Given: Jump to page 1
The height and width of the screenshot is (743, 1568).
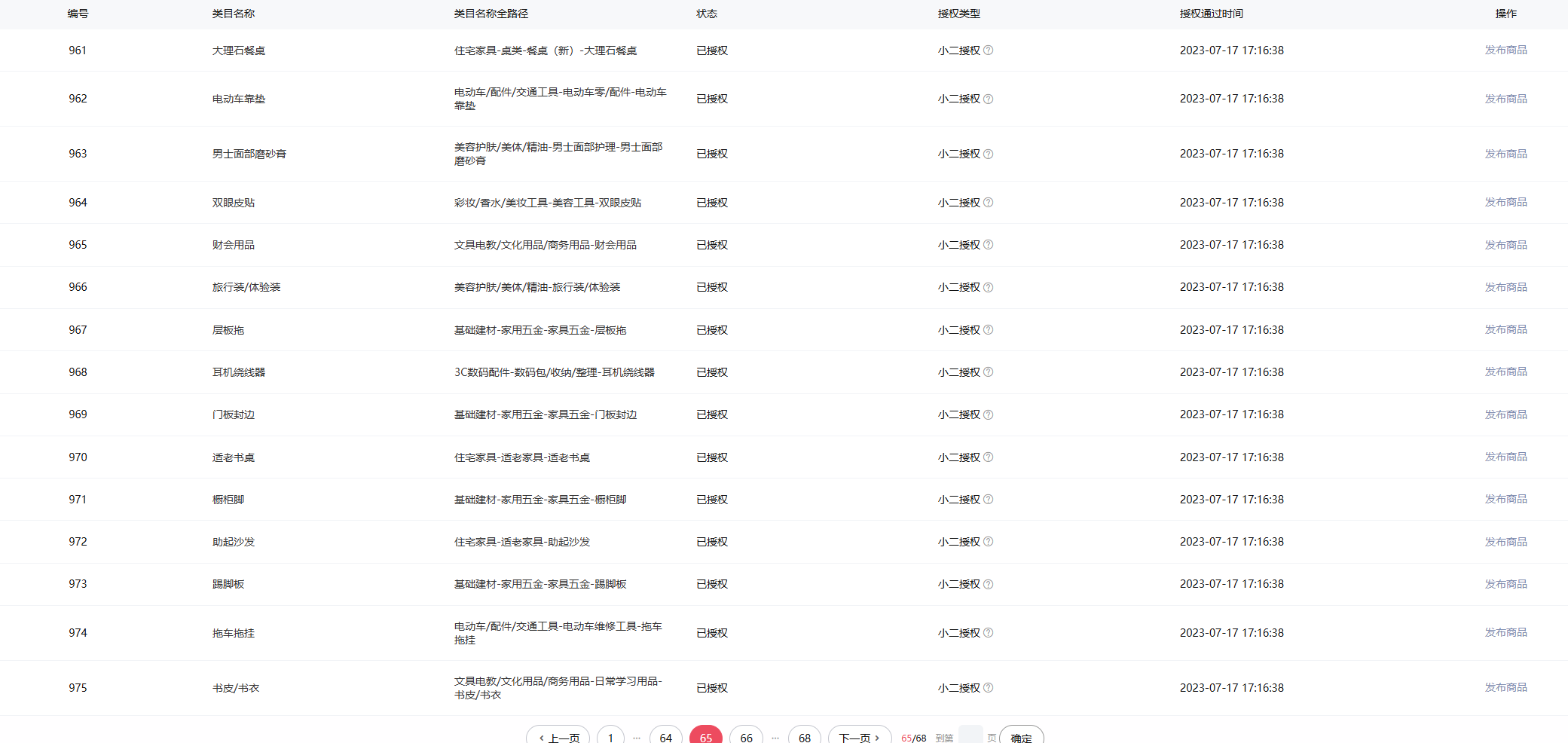Looking at the screenshot, I should click(610, 737).
